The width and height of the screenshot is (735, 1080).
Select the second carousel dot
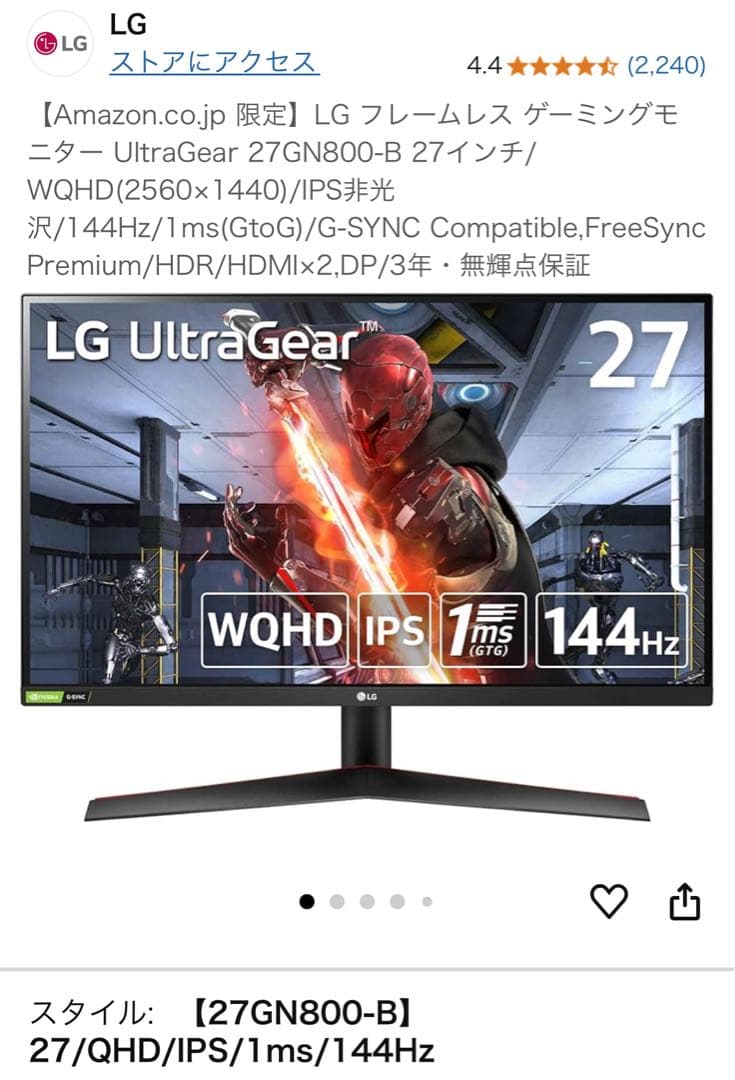(334, 900)
